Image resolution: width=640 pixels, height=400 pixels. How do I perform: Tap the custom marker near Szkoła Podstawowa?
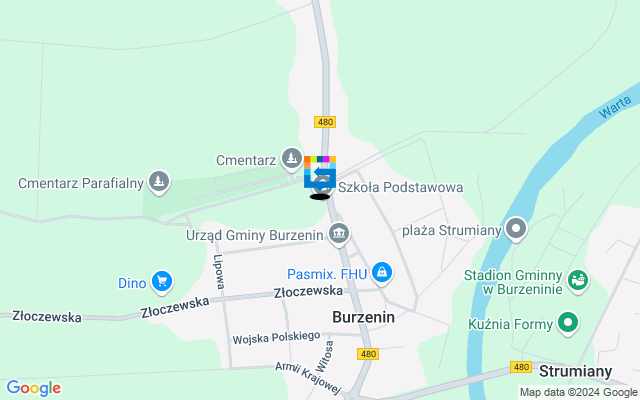(x=320, y=173)
